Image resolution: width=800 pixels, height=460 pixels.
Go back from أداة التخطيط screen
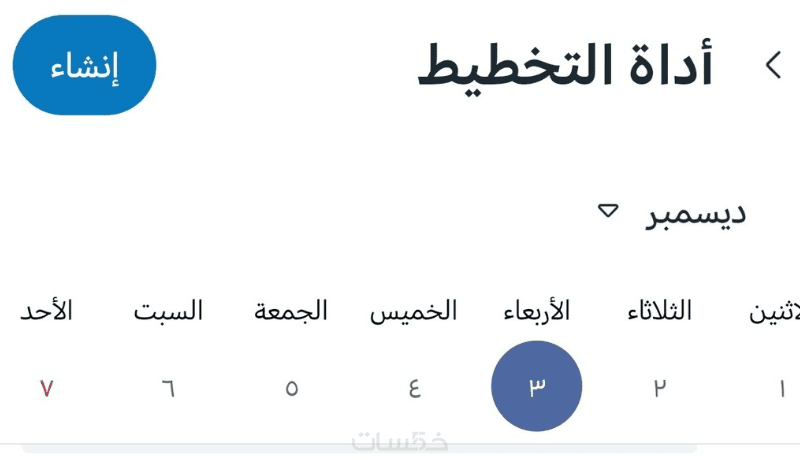[773, 66]
